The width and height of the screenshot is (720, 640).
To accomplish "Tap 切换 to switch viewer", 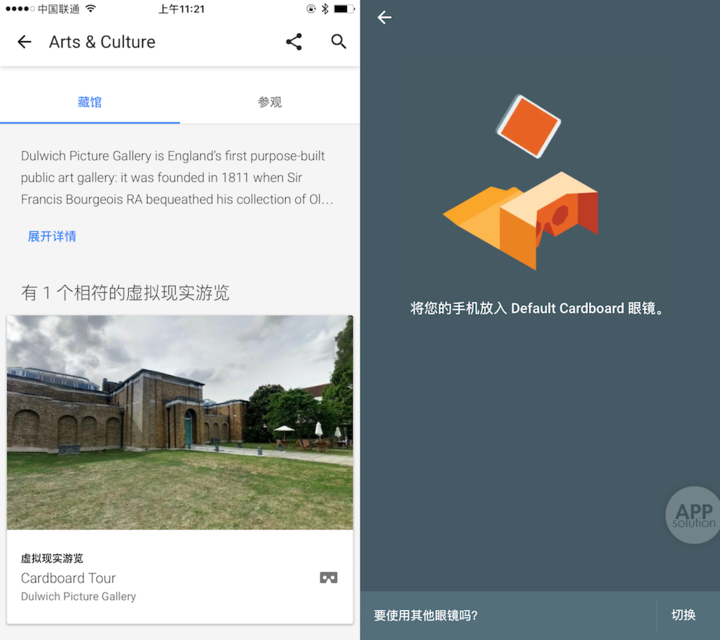I will pos(684,615).
